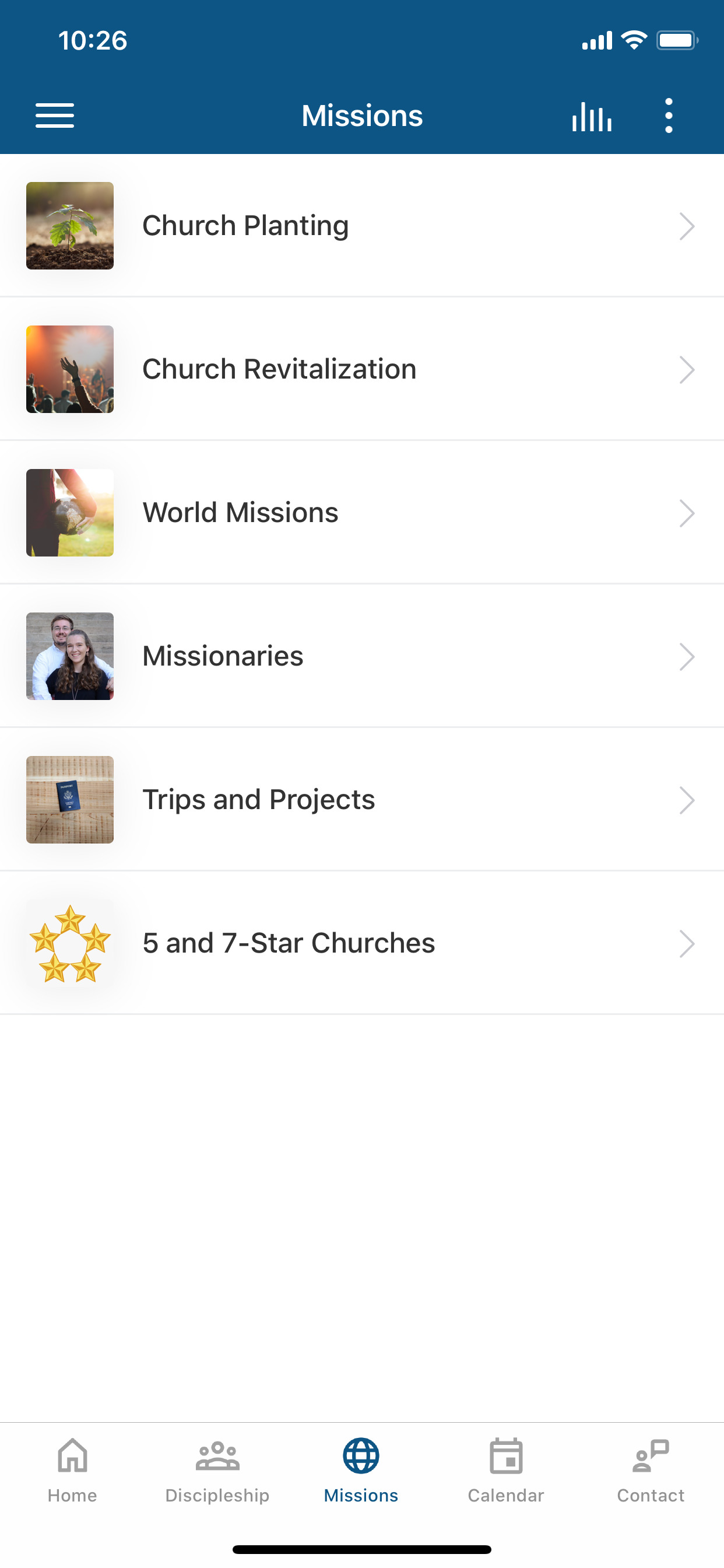Tap the audio bars icon in header

pos(591,116)
